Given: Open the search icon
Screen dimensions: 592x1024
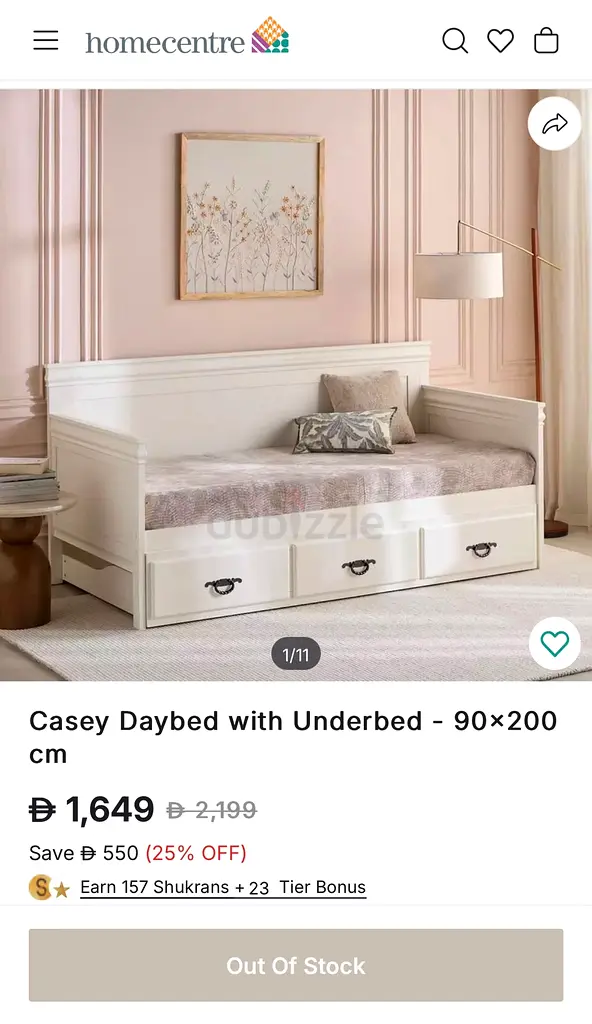Looking at the screenshot, I should pos(455,41).
